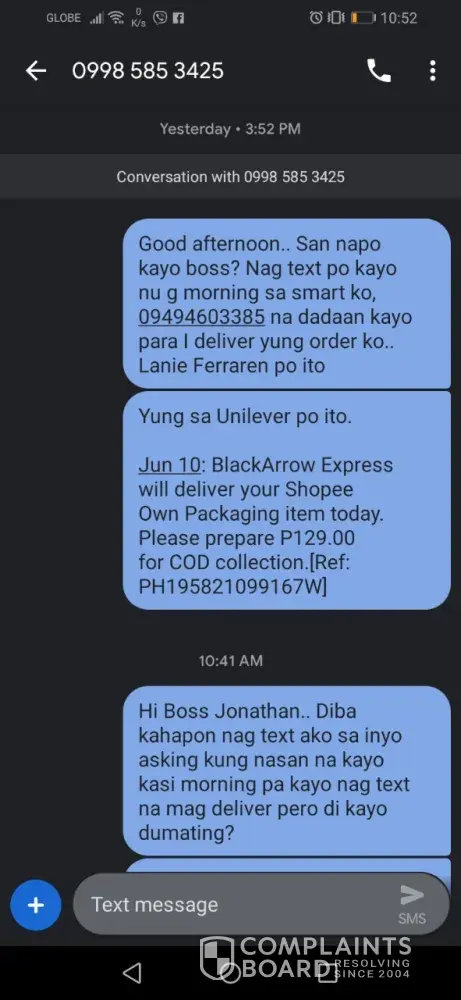Tap the system back navigation button
Image resolution: width=461 pixels, height=1000 pixels.
[132, 972]
